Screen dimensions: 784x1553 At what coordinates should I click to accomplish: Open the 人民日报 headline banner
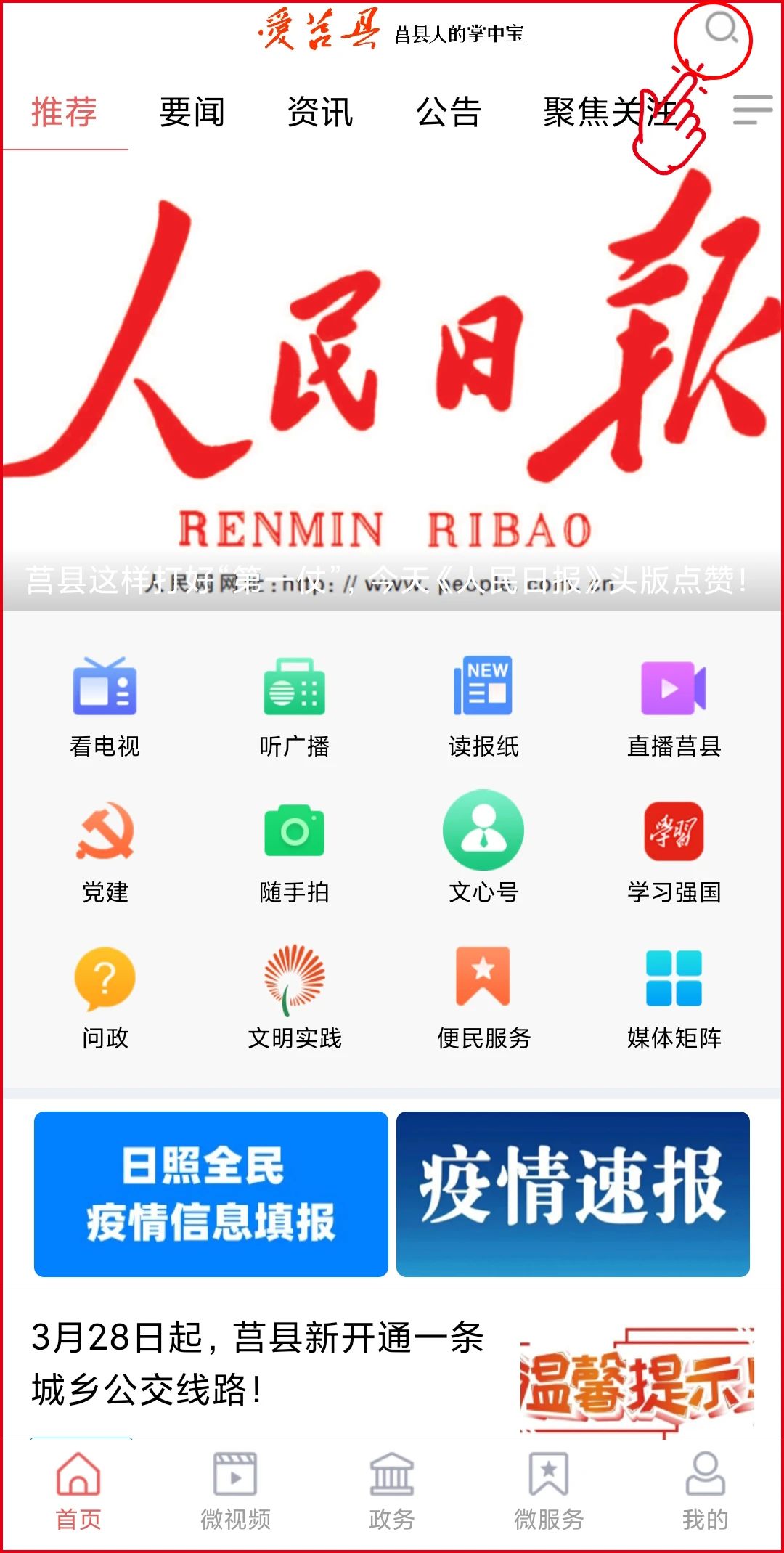tap(392, 385)
